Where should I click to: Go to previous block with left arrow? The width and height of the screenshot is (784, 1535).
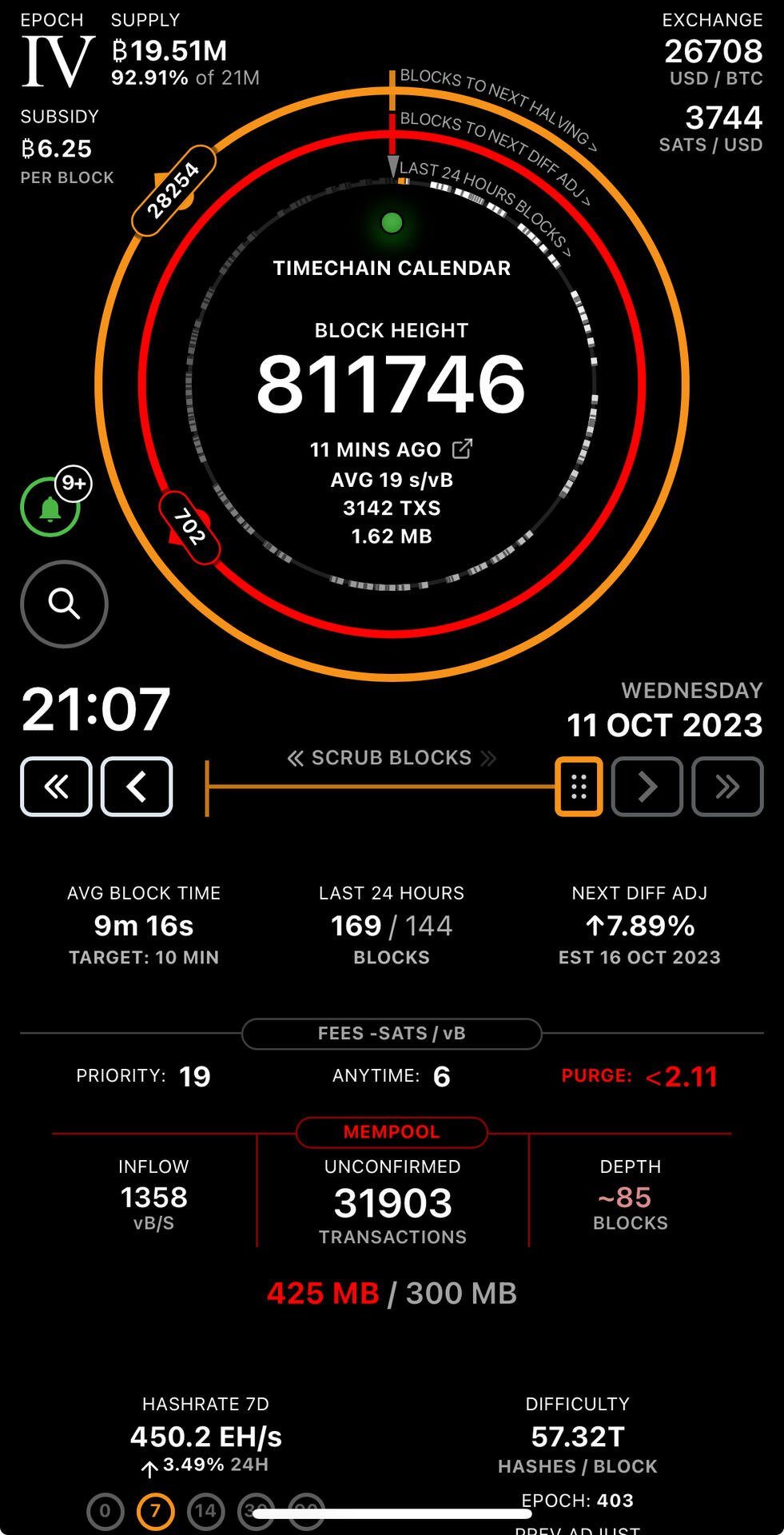click(x=137, y=787)
